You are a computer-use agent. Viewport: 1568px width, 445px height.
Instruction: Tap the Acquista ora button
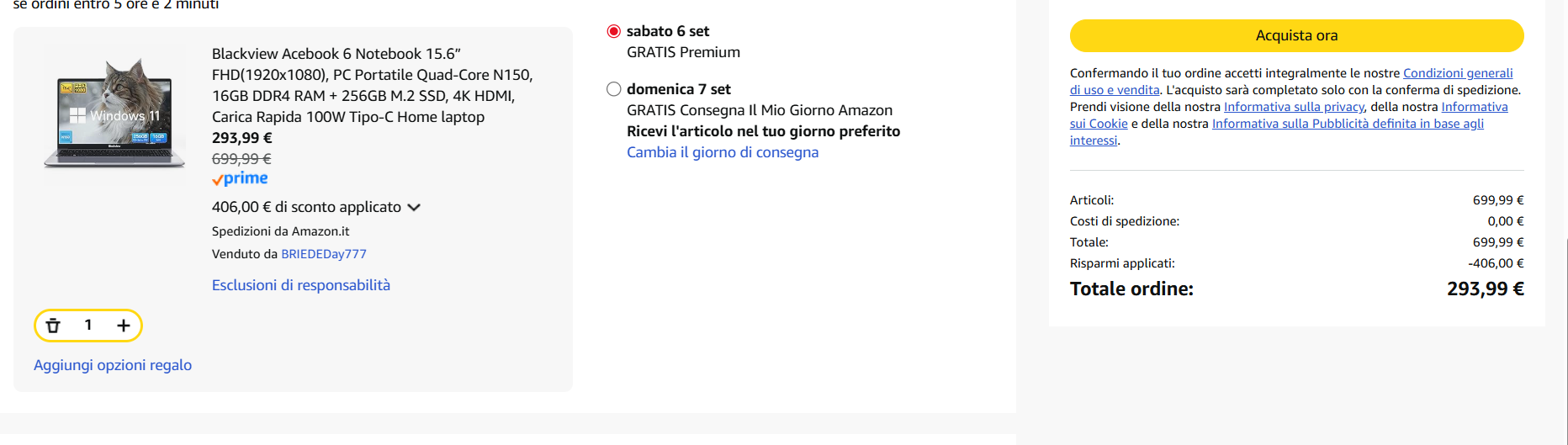(x=1295, y=35)
